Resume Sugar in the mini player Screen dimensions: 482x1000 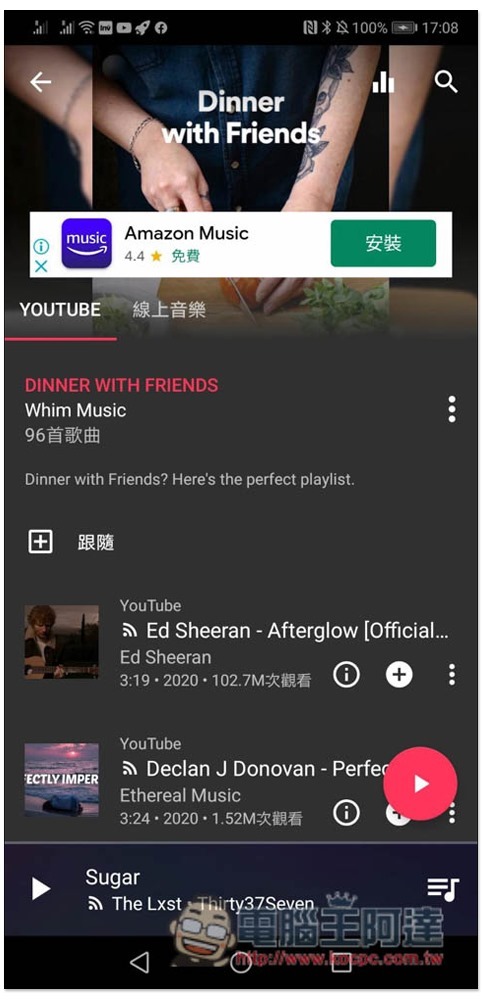point(41,888)
